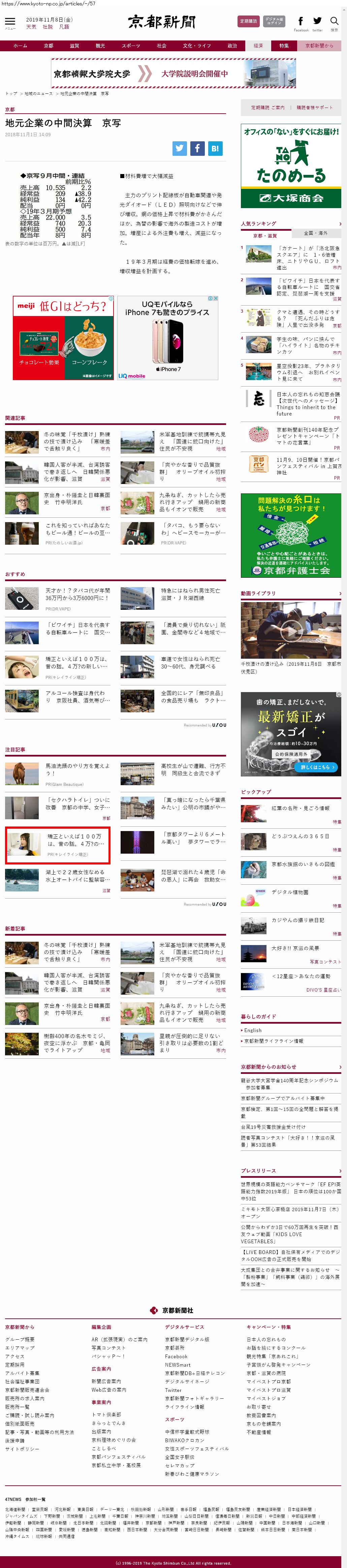
Task: Open the 天気 weather link
Action: click(31, 27)
